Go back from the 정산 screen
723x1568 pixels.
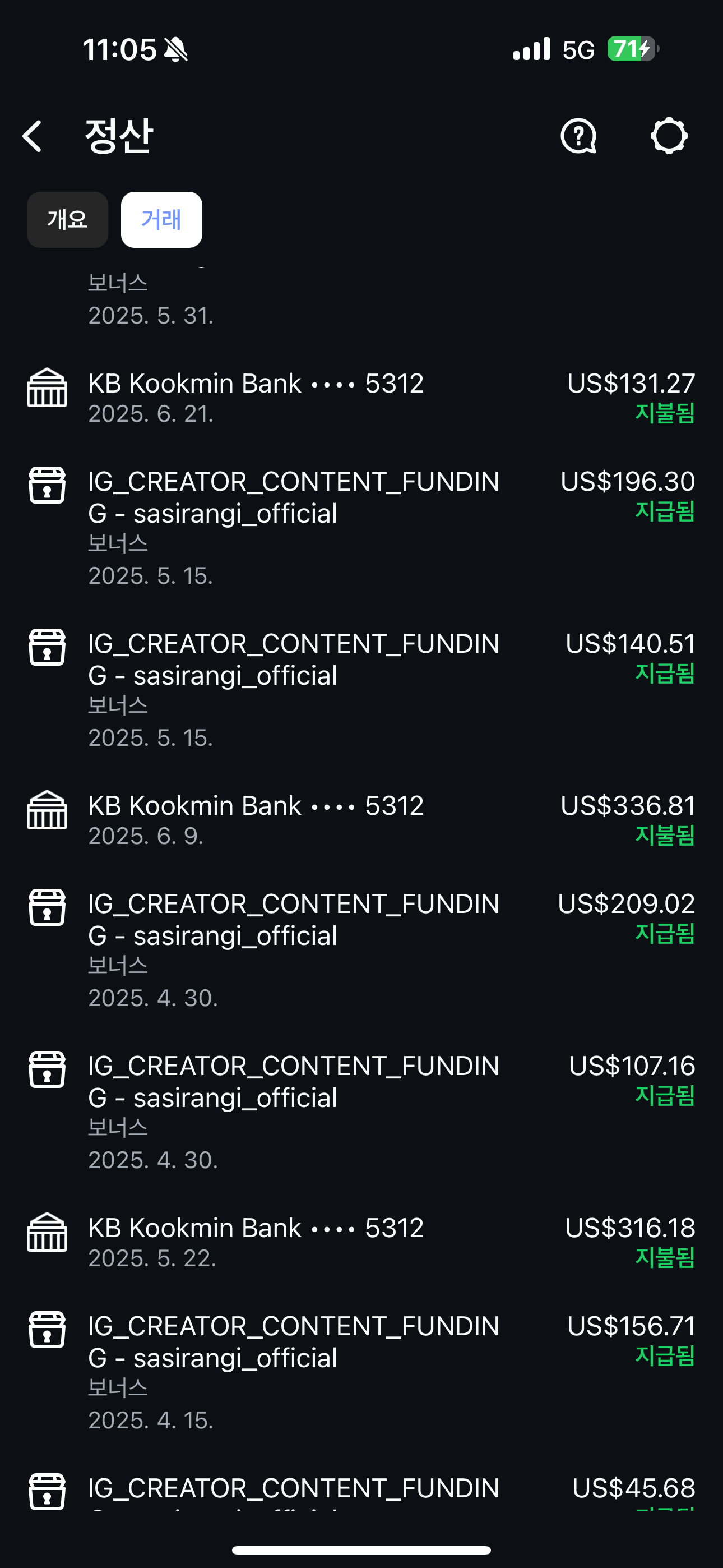pyautogui.click(x=33, y=136)
